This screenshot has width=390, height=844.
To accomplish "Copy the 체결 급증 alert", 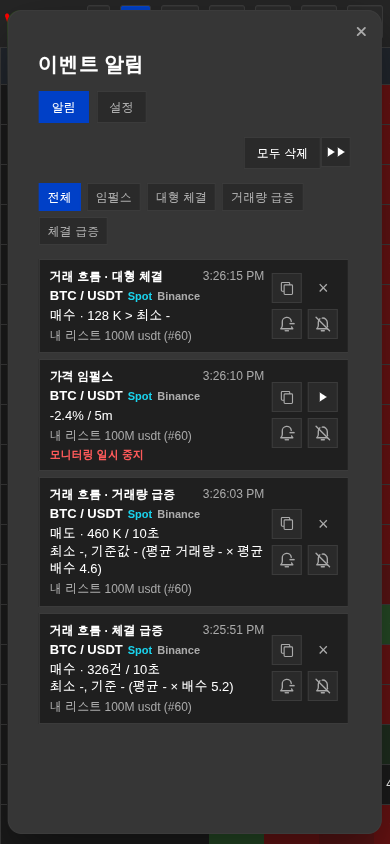I will coord(287,650).
